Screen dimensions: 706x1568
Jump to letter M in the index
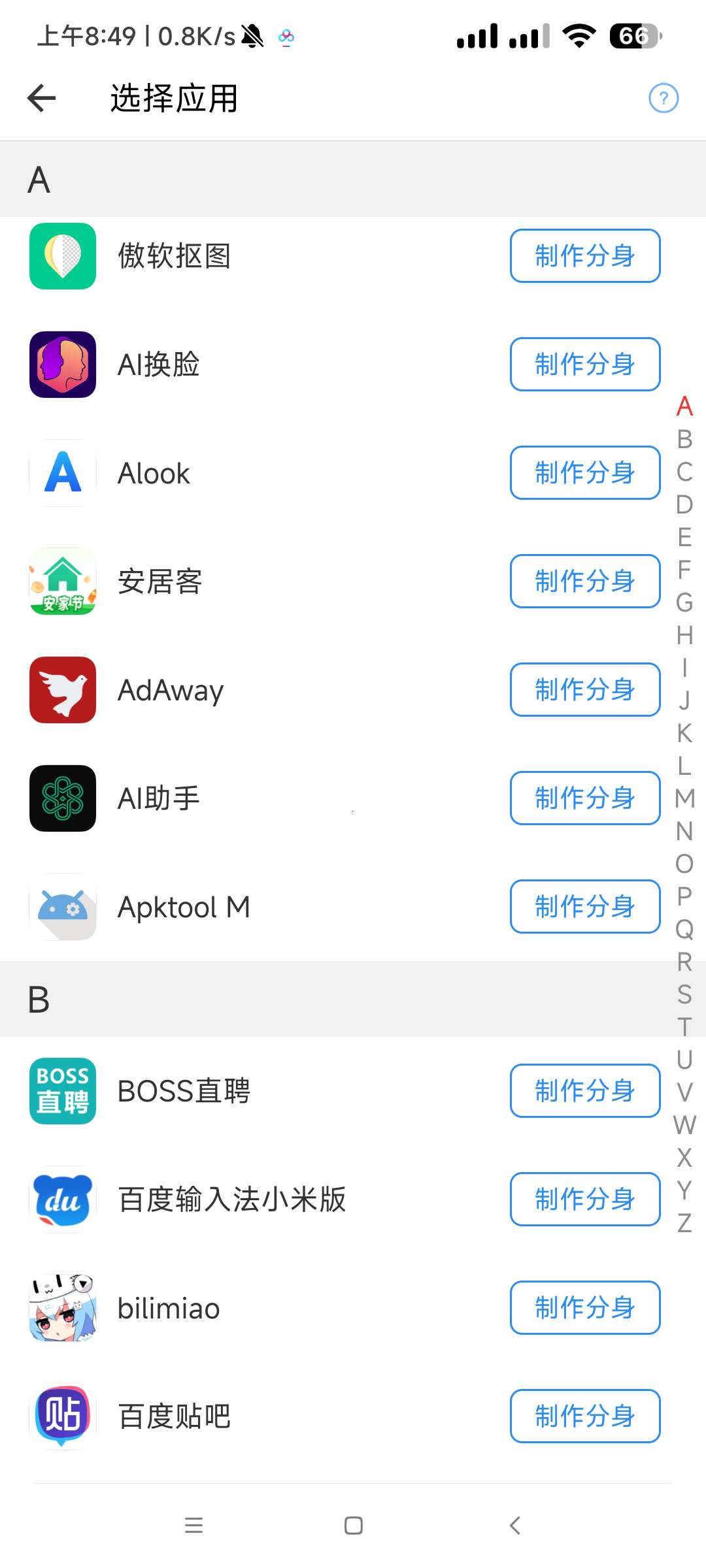pos(684,798)
